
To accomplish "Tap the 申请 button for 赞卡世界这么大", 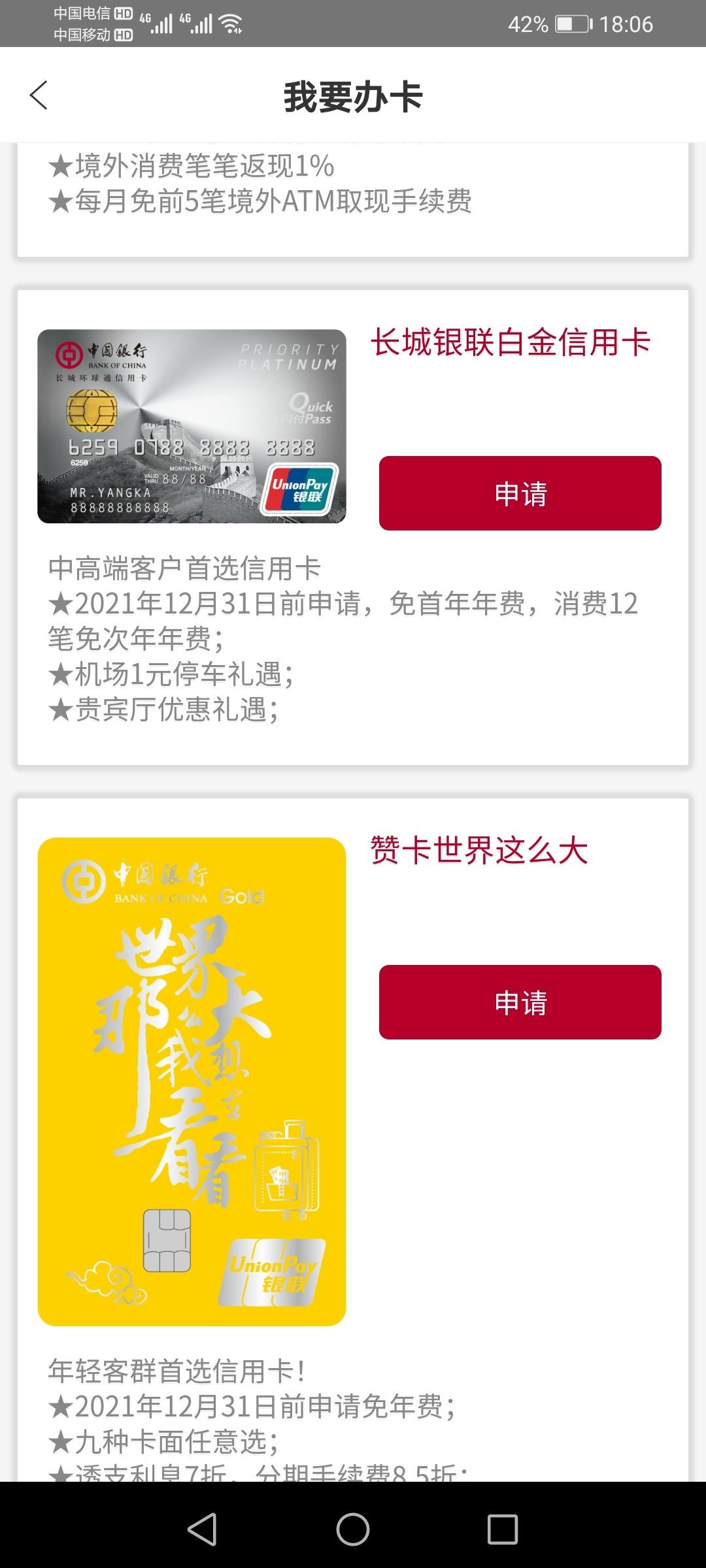I will pyautogui.click(x=520, y=1002).
